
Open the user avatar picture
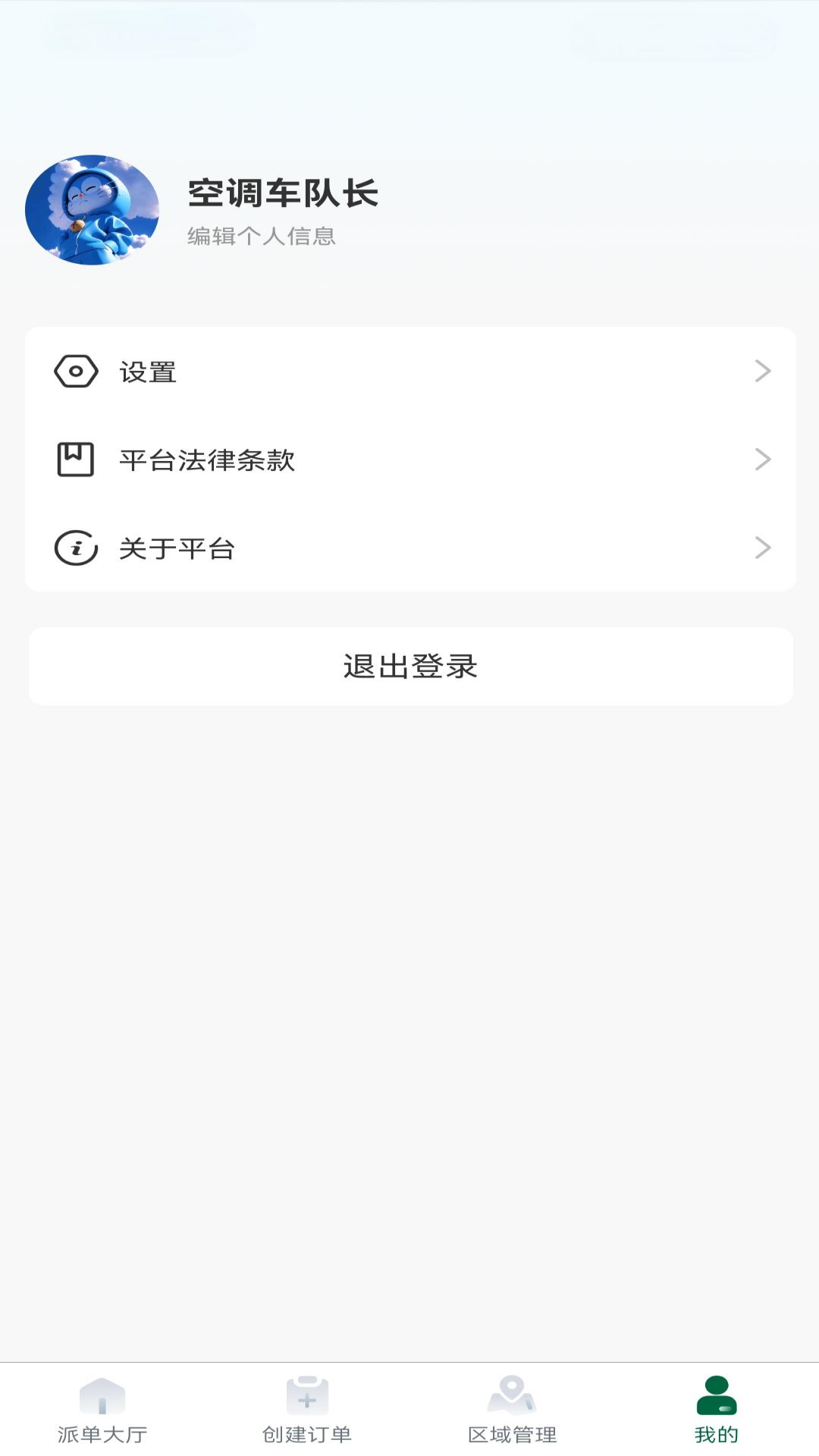tap(93, 210)
